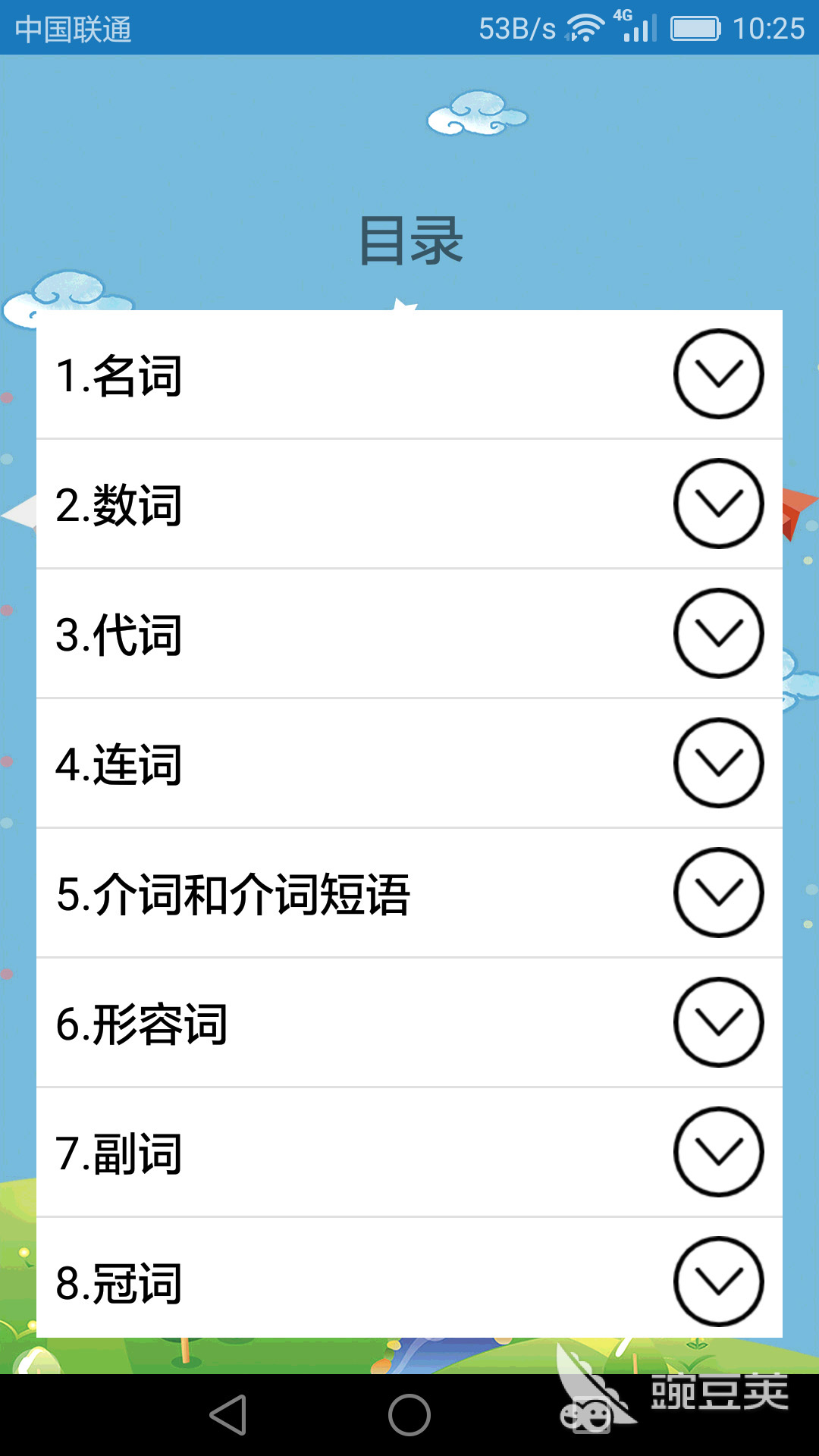The image size is (819, 1456).
Task: Go back with the system back button
Action: point(228,1415)
